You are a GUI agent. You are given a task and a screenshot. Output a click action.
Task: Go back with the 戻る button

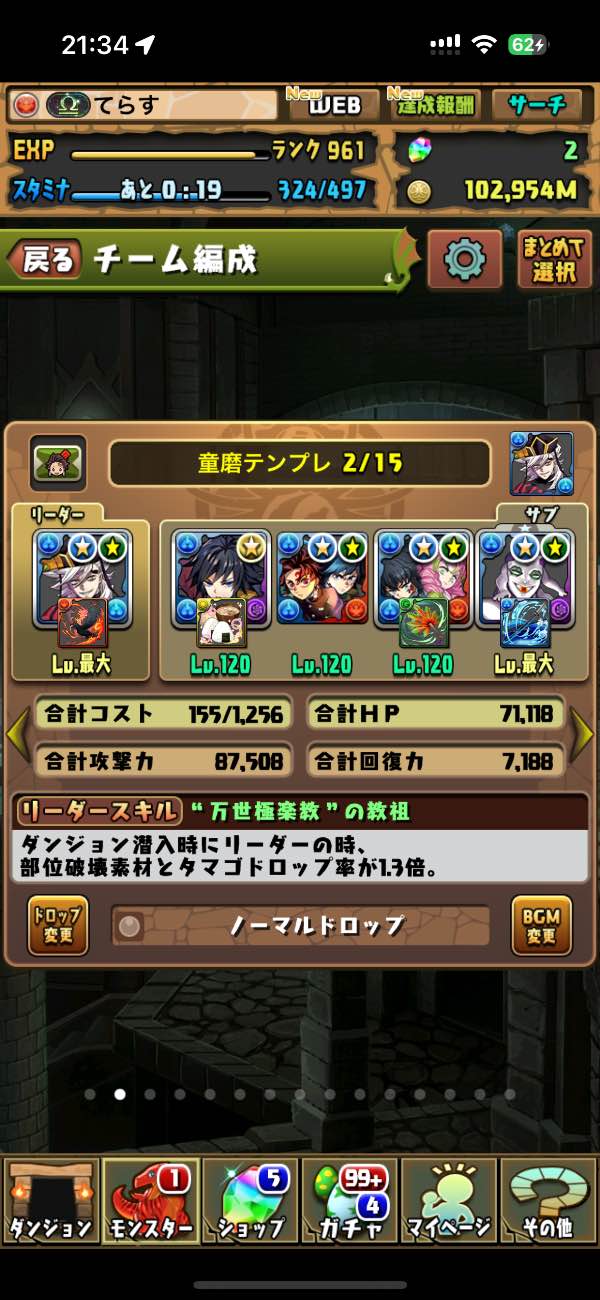[x=45, y=260]
